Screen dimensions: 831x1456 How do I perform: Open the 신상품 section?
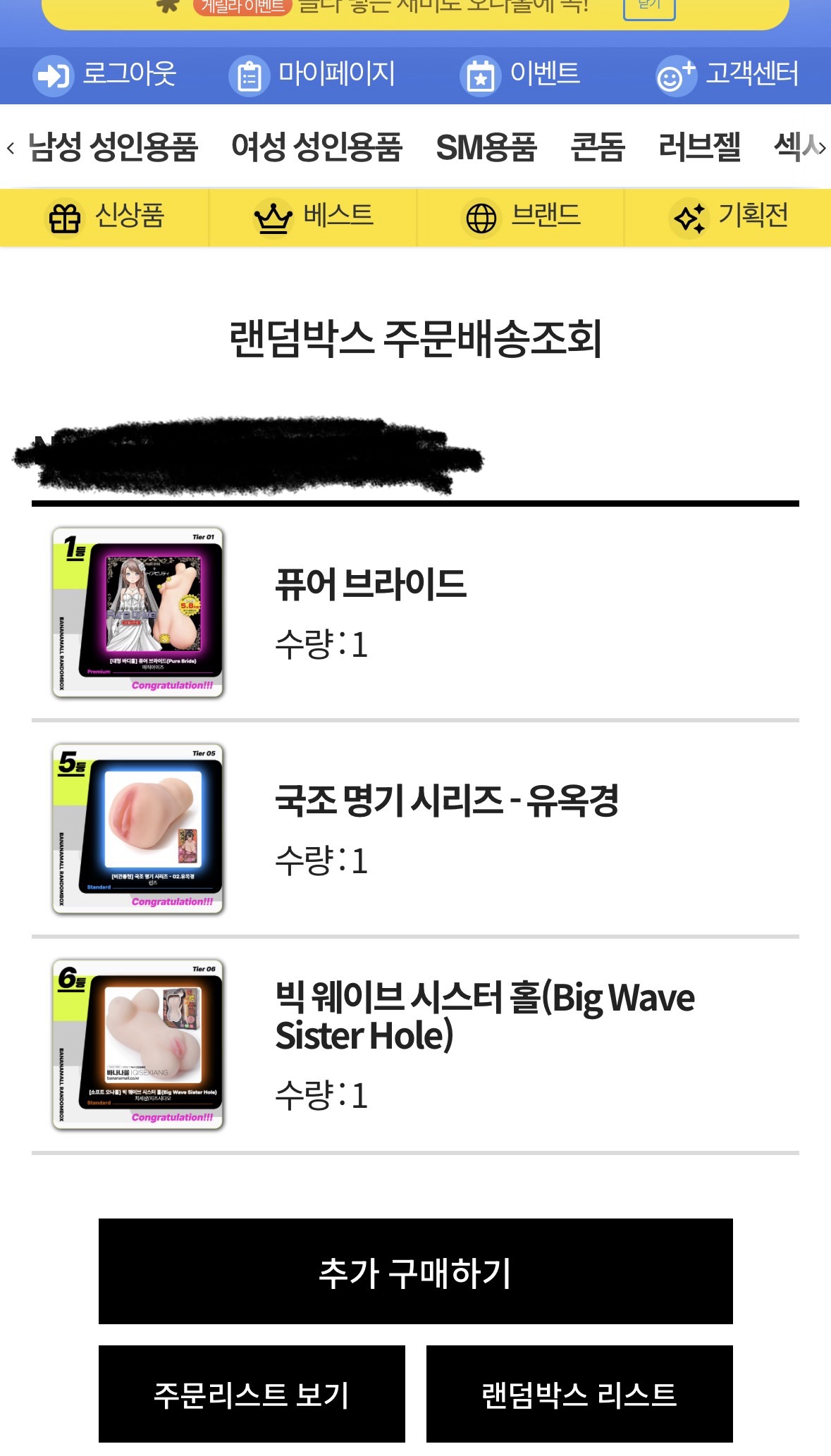click(x=104, y=216)
